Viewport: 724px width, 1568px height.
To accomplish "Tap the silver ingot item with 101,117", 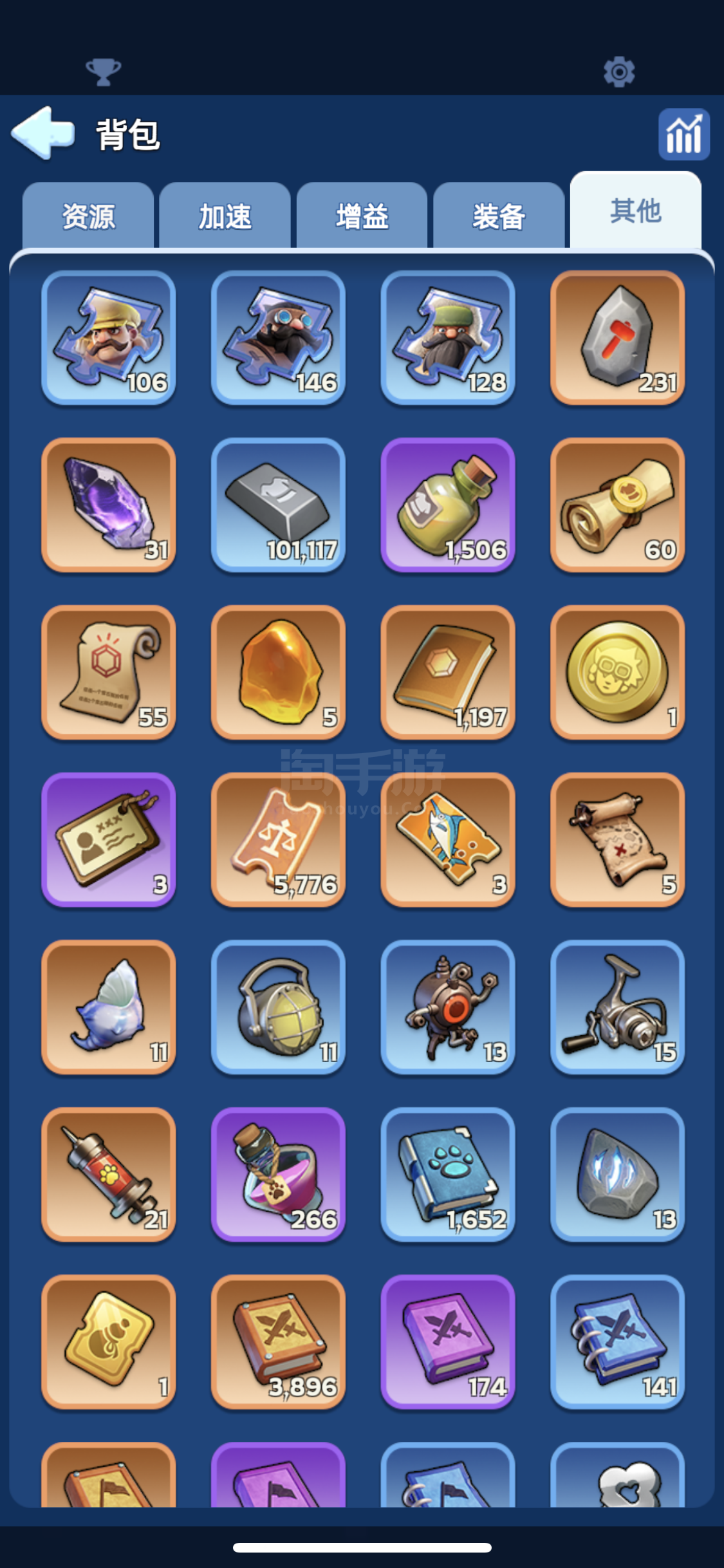I will (278, 505).
